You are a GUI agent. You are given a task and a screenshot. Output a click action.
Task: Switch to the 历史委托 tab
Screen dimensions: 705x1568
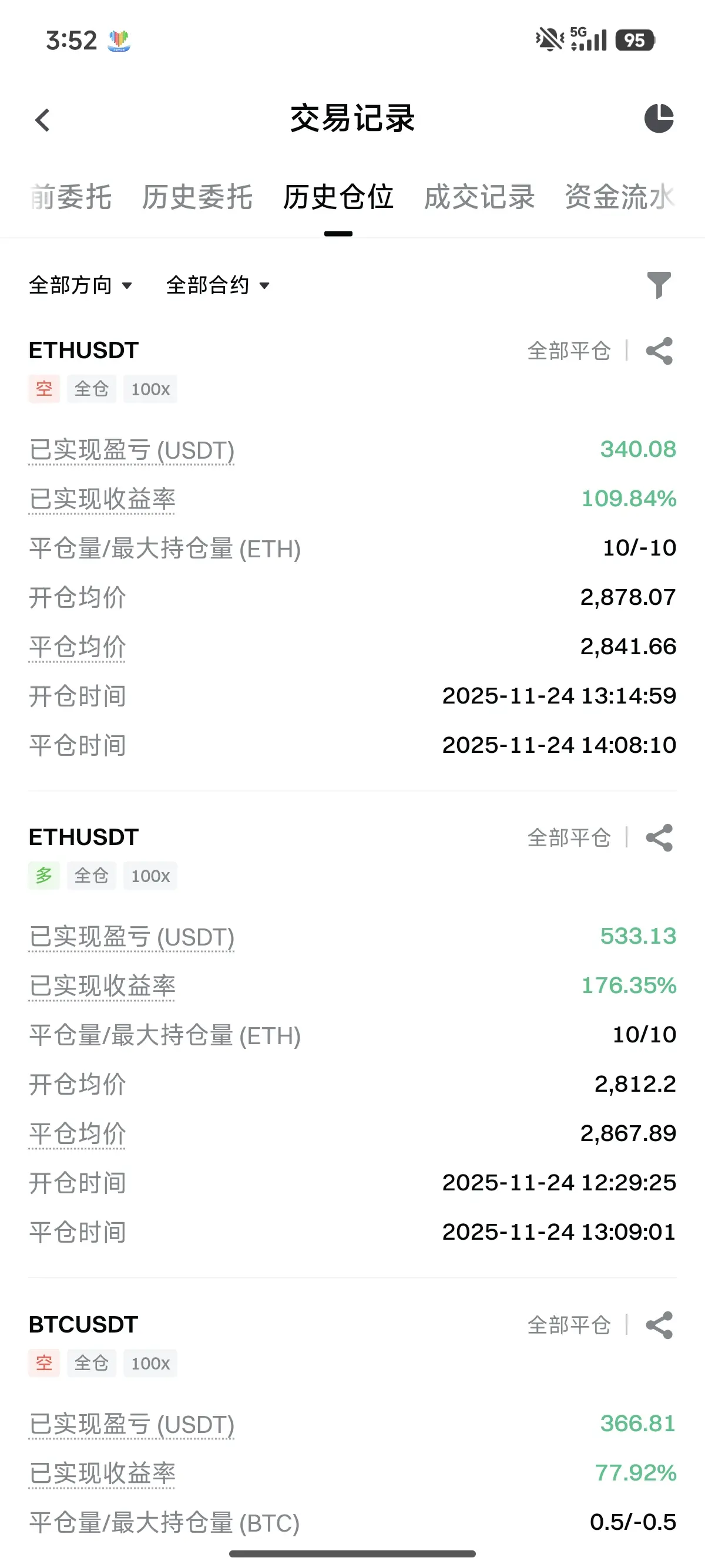click(197, 197)
